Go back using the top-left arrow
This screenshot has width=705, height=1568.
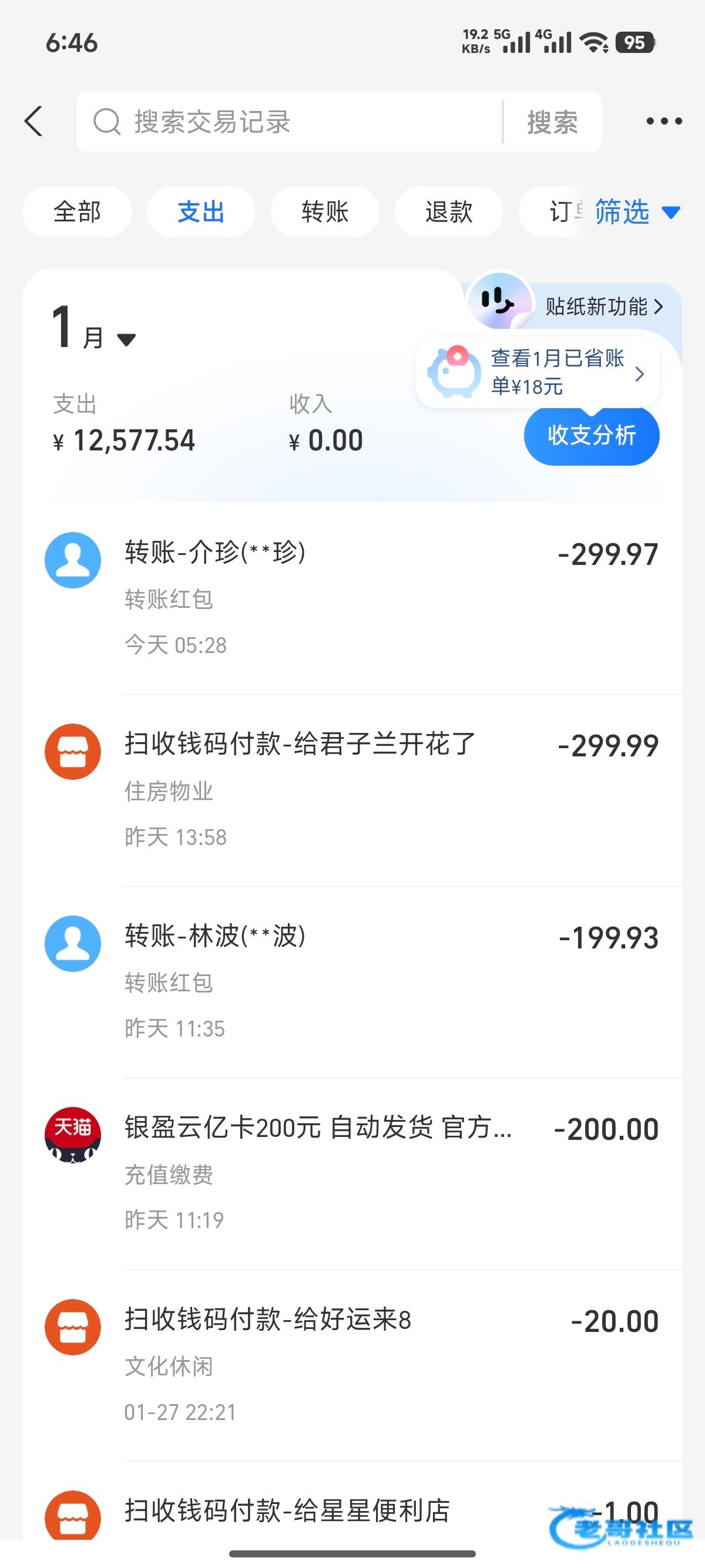click(34, 121)
